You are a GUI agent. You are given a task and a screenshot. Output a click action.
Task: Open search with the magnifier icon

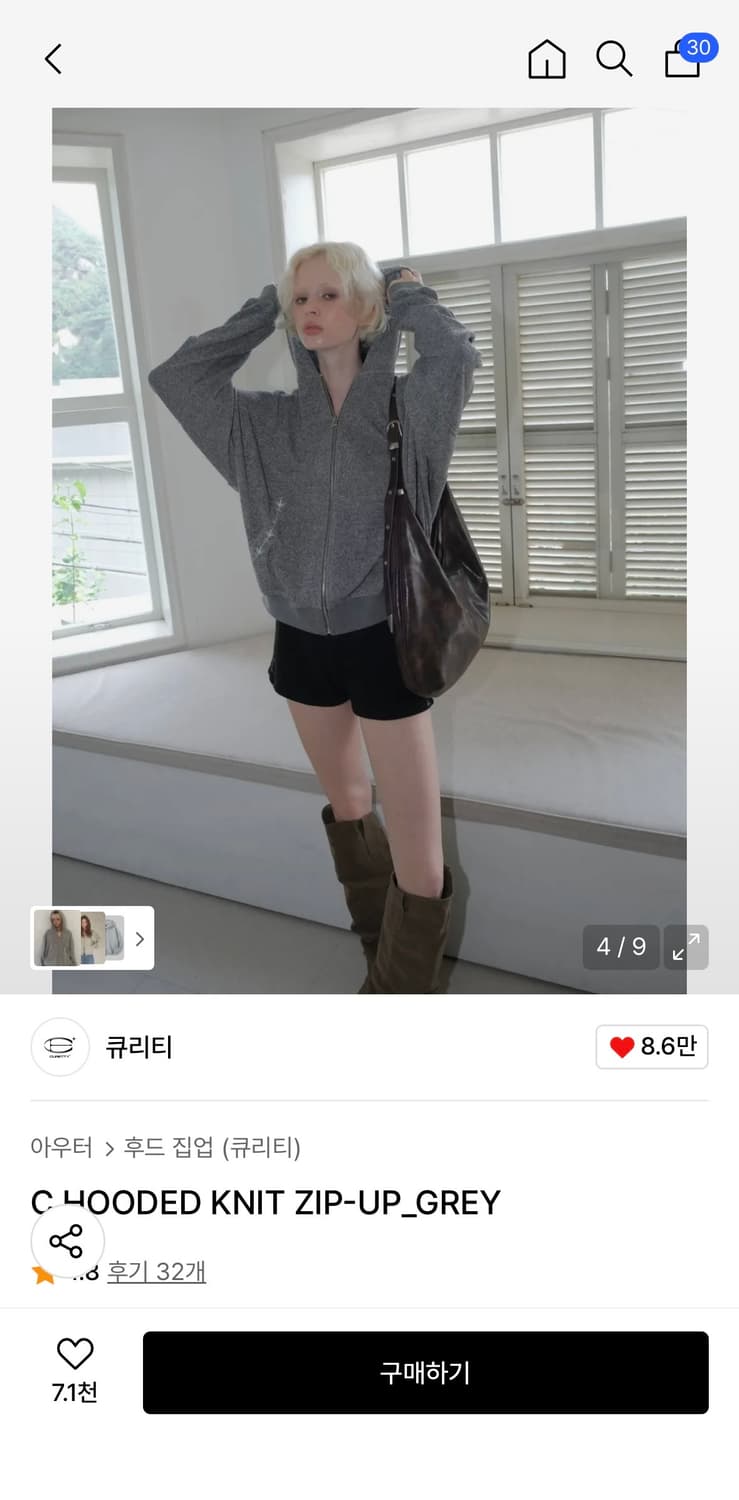[614, 59]
